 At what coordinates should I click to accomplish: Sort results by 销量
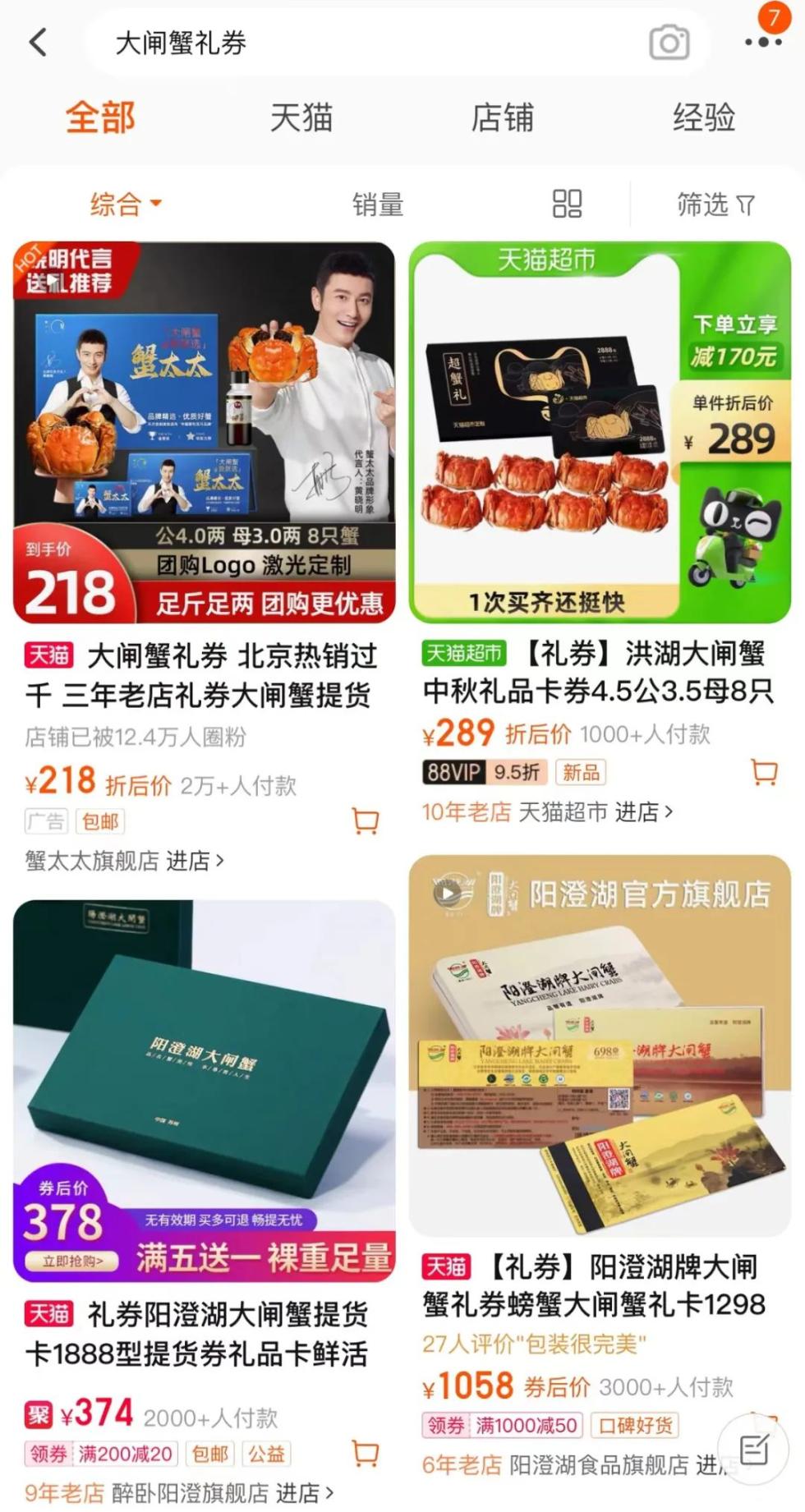[378, 204]
